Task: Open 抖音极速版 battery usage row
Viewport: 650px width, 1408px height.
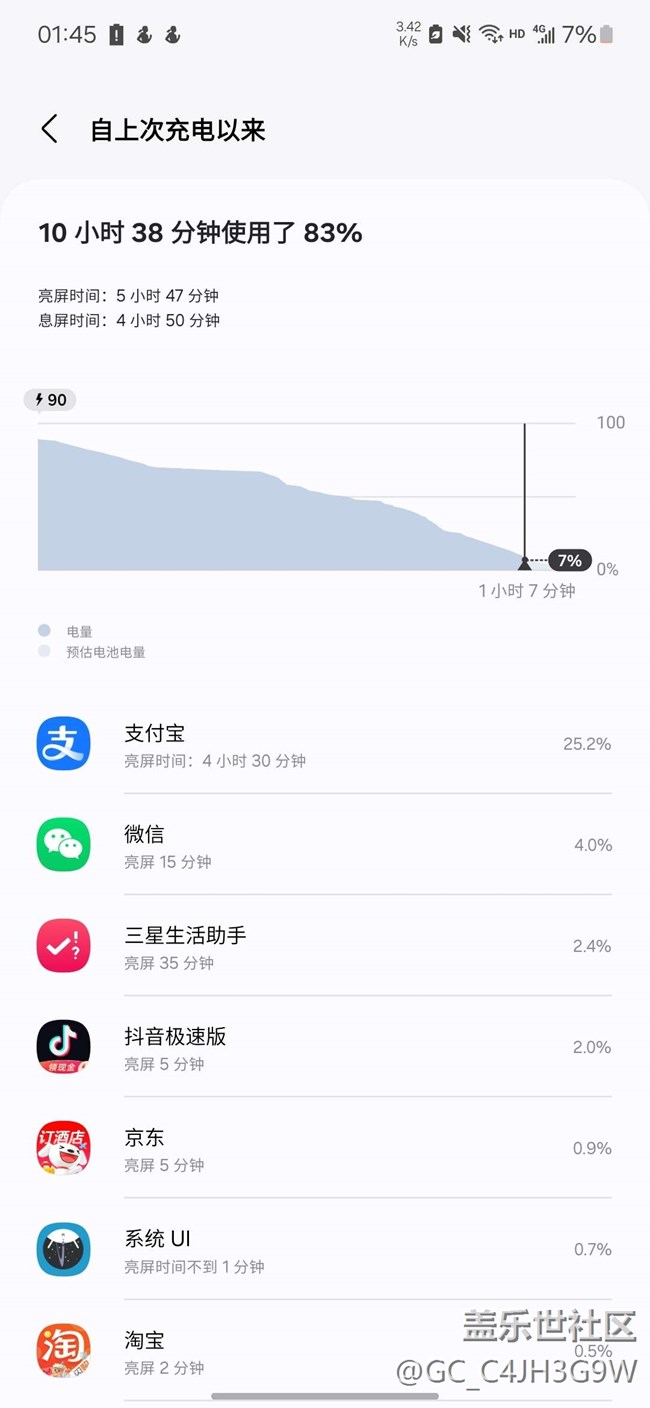Action: [324, 1047]
